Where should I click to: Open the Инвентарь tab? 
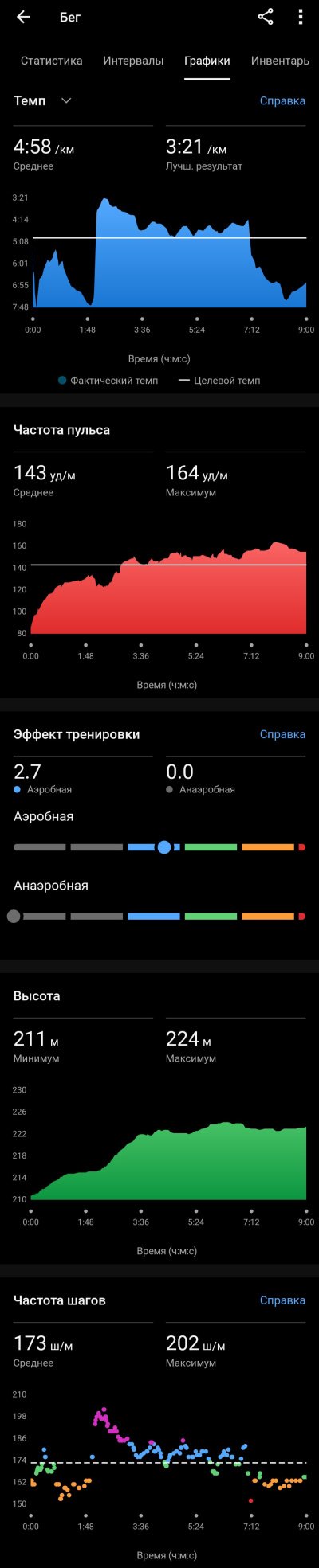coord(280,61)
